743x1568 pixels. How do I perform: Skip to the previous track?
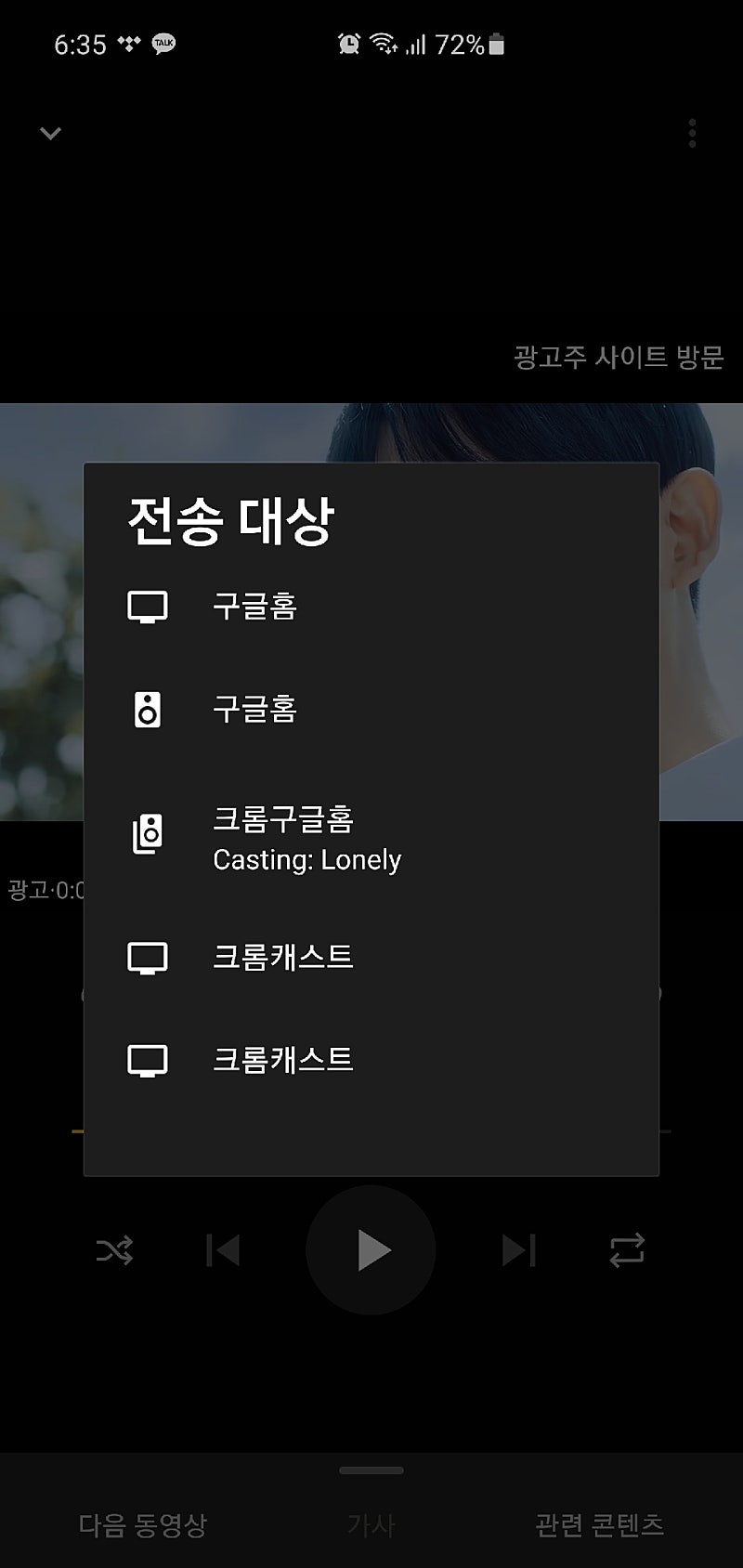point(223,1250)
